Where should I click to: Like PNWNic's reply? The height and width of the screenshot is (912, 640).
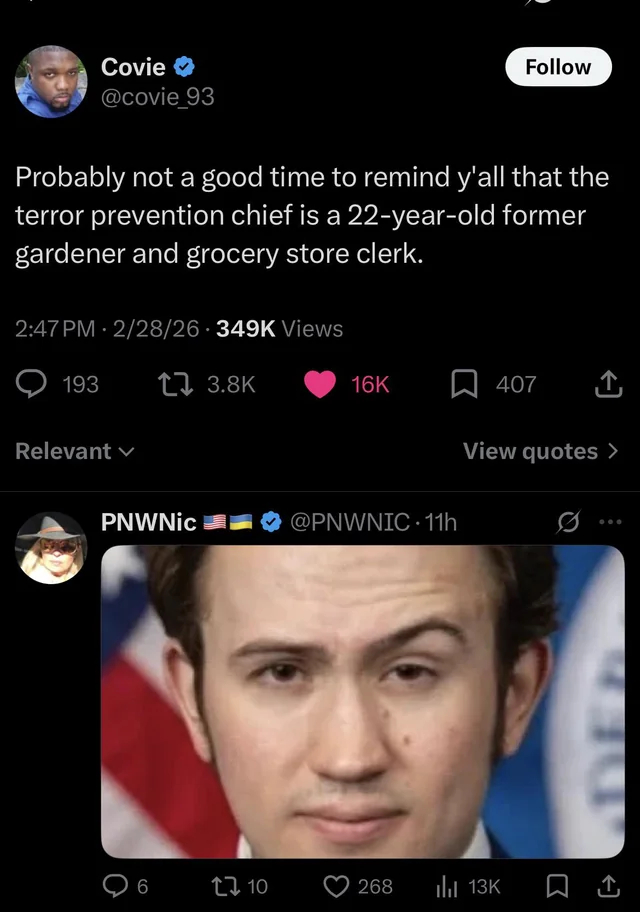coord(337,886)
